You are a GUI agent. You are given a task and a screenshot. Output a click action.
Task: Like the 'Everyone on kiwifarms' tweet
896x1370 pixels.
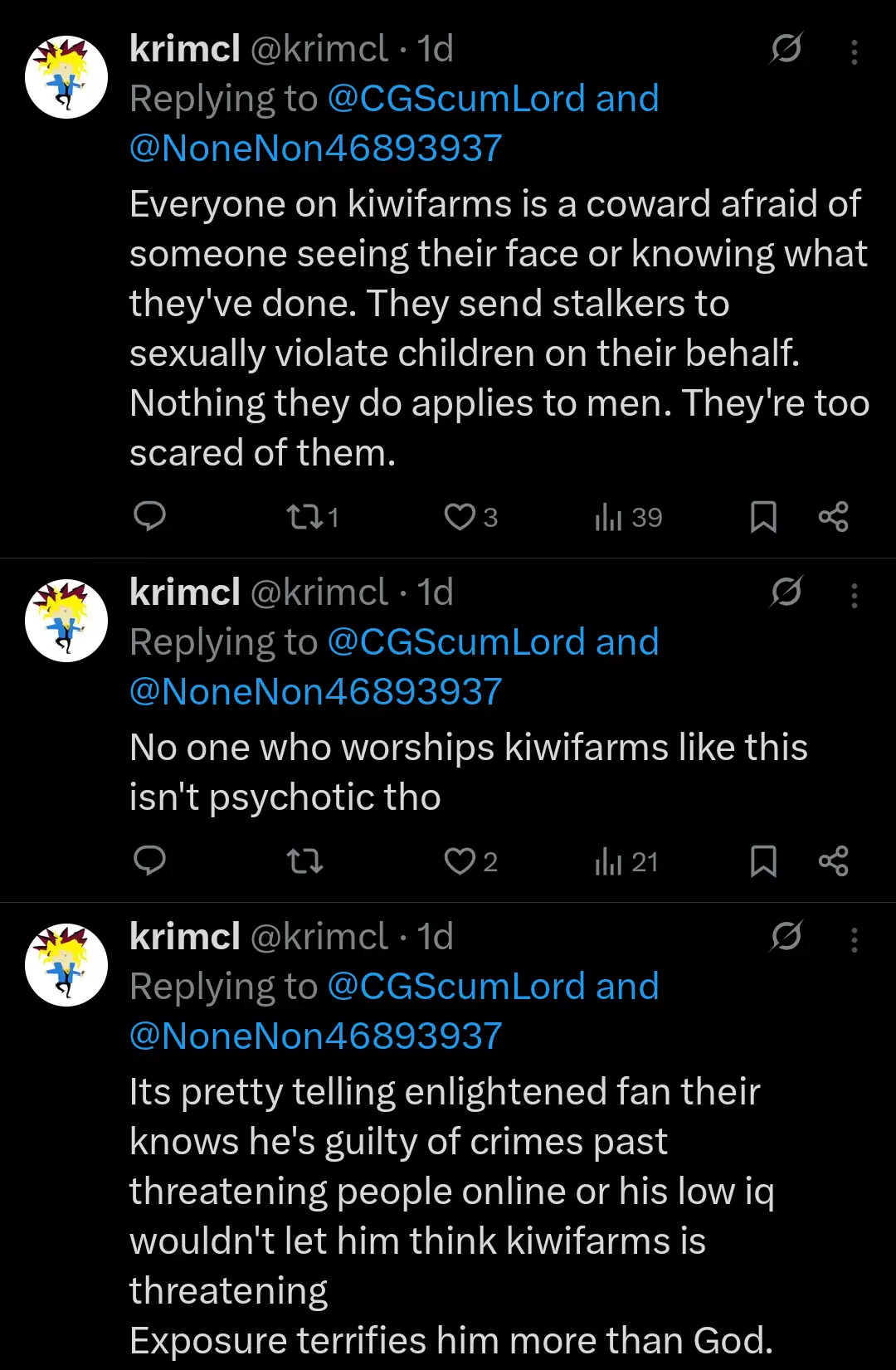(470, 518)
